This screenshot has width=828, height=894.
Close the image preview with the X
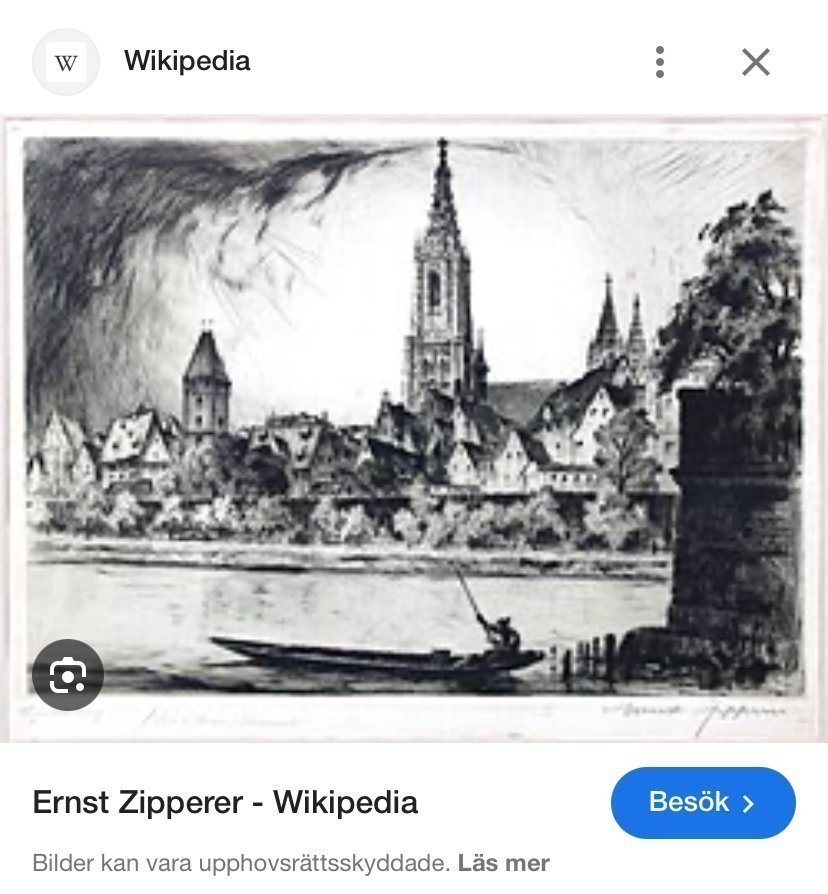[756, 61]
